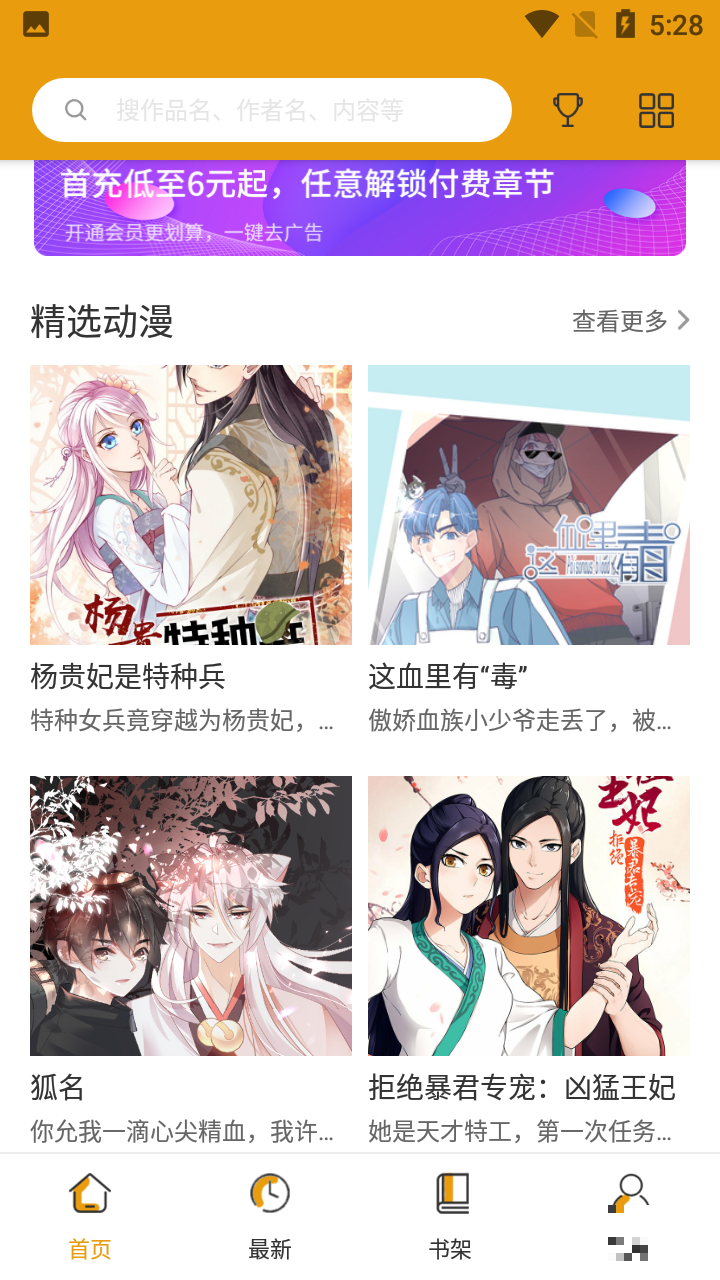View more under 精选动漫 via 查看更多

tap(630, 321)
